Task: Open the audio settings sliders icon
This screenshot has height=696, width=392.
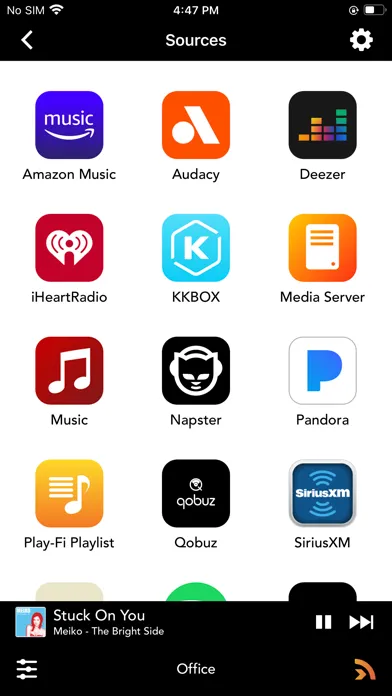Action: pyautogui.click(x=27, y=669)
